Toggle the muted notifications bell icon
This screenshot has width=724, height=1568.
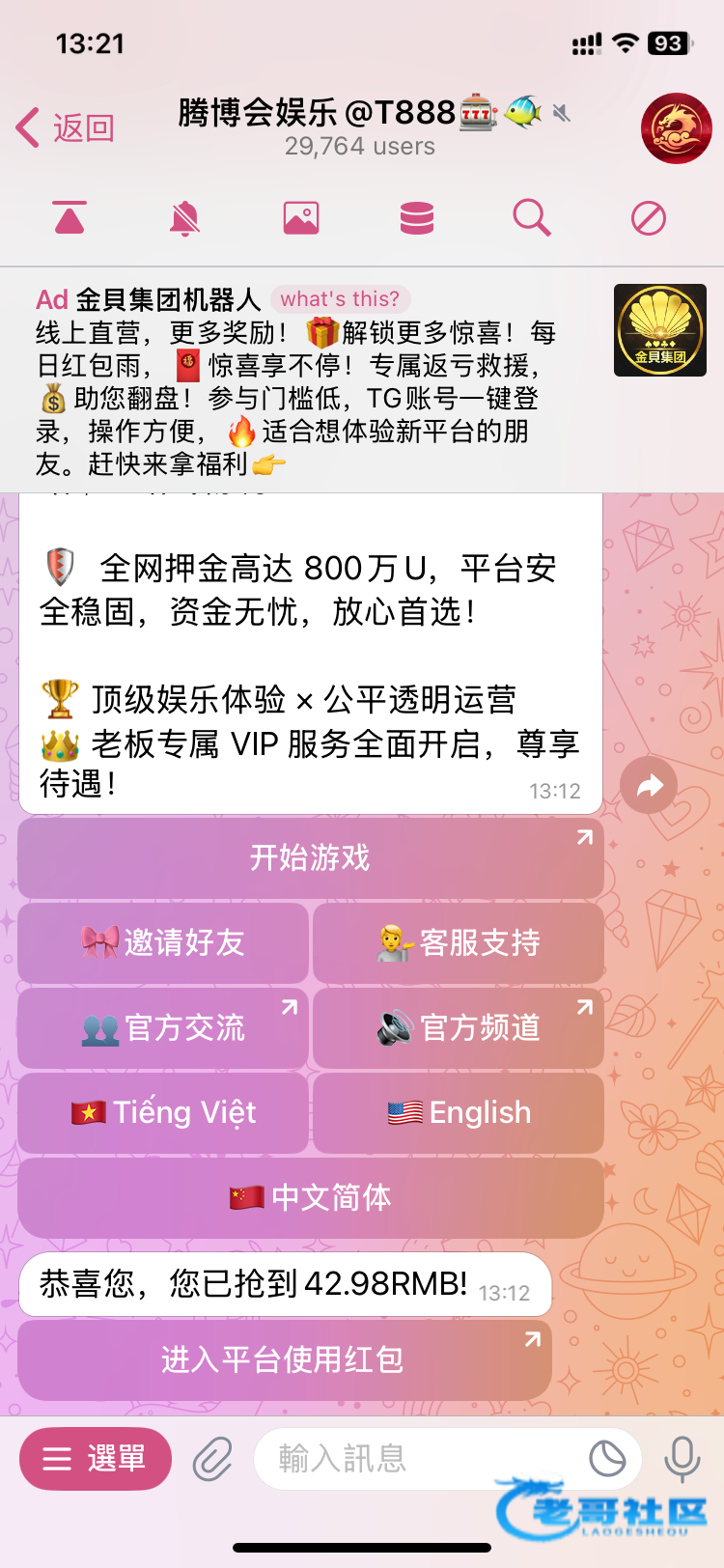[184, 218]
